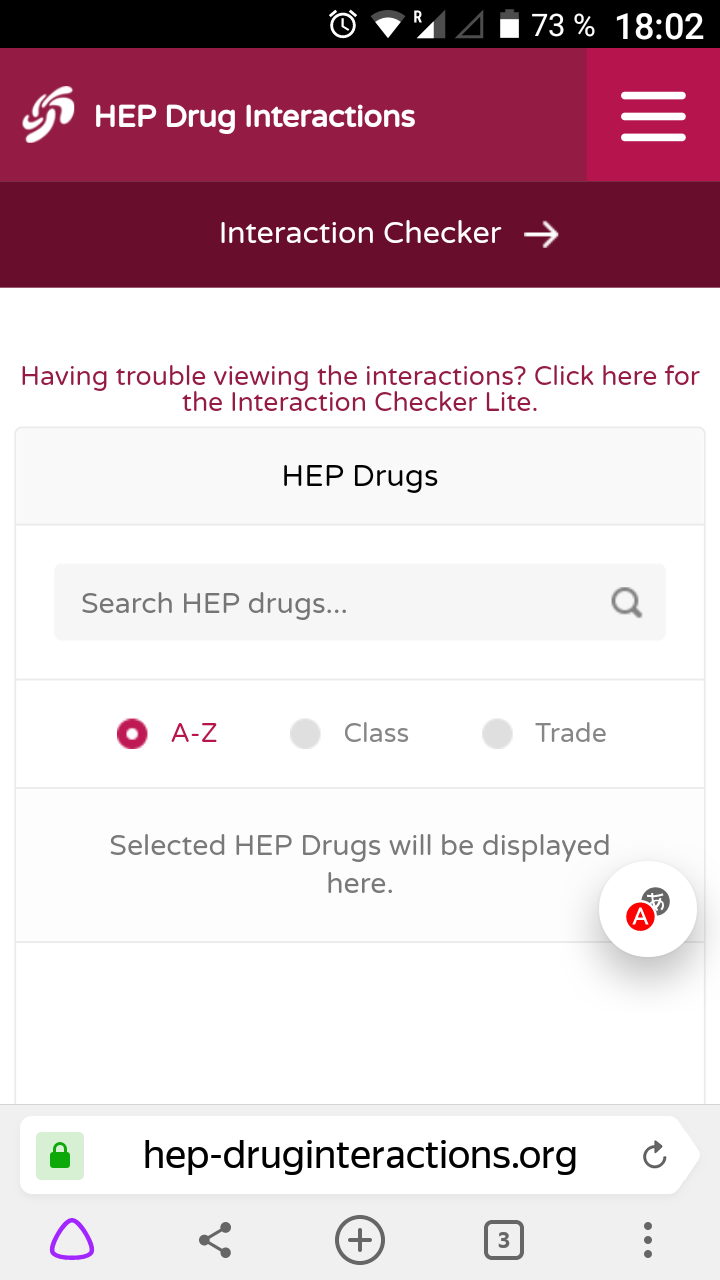This screenshot has width=720, height=1280.
Task: Select the A-Z sorting option
Action: pyautogui.click(x=132, y=733)
